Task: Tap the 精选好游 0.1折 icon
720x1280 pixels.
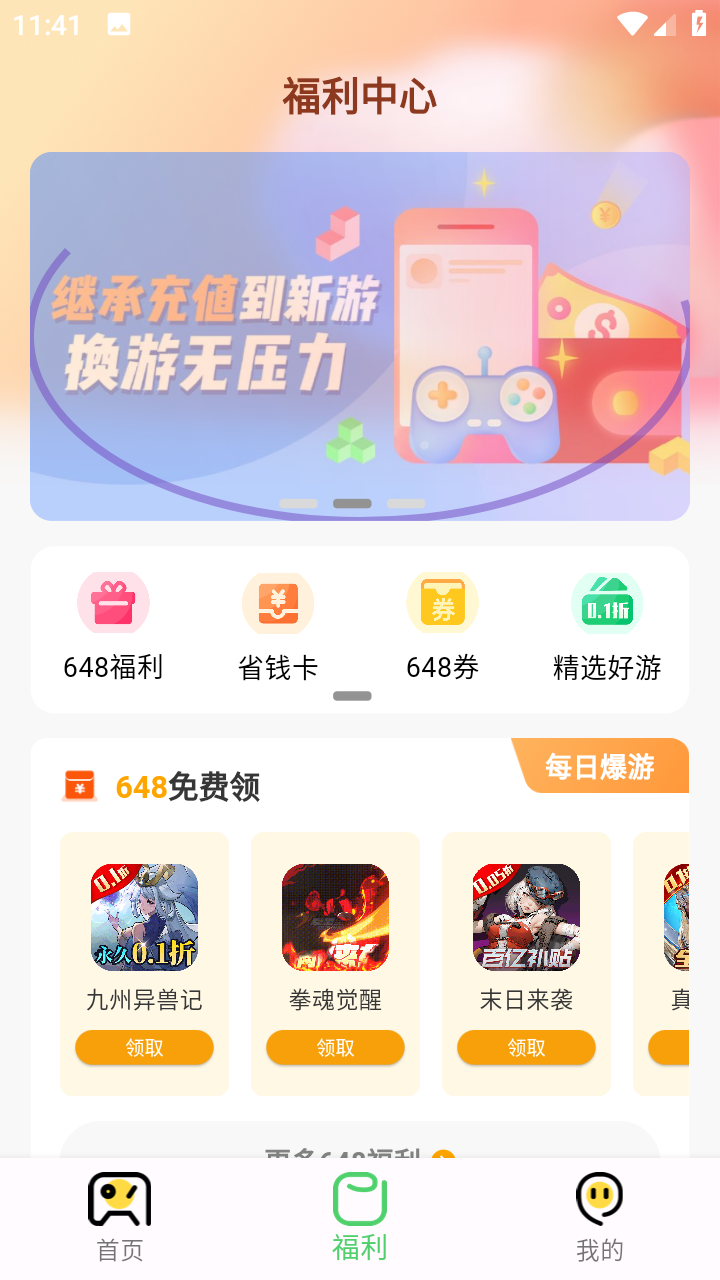Action: pos(606,603)
